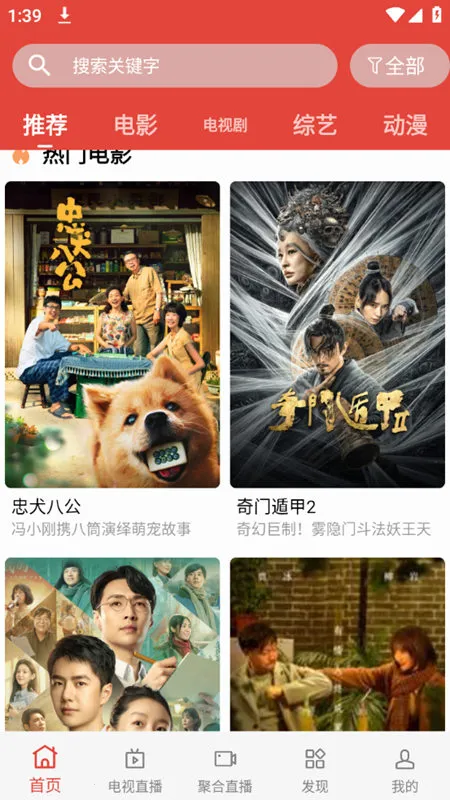Open the 全部 filter button

(399, 65)
